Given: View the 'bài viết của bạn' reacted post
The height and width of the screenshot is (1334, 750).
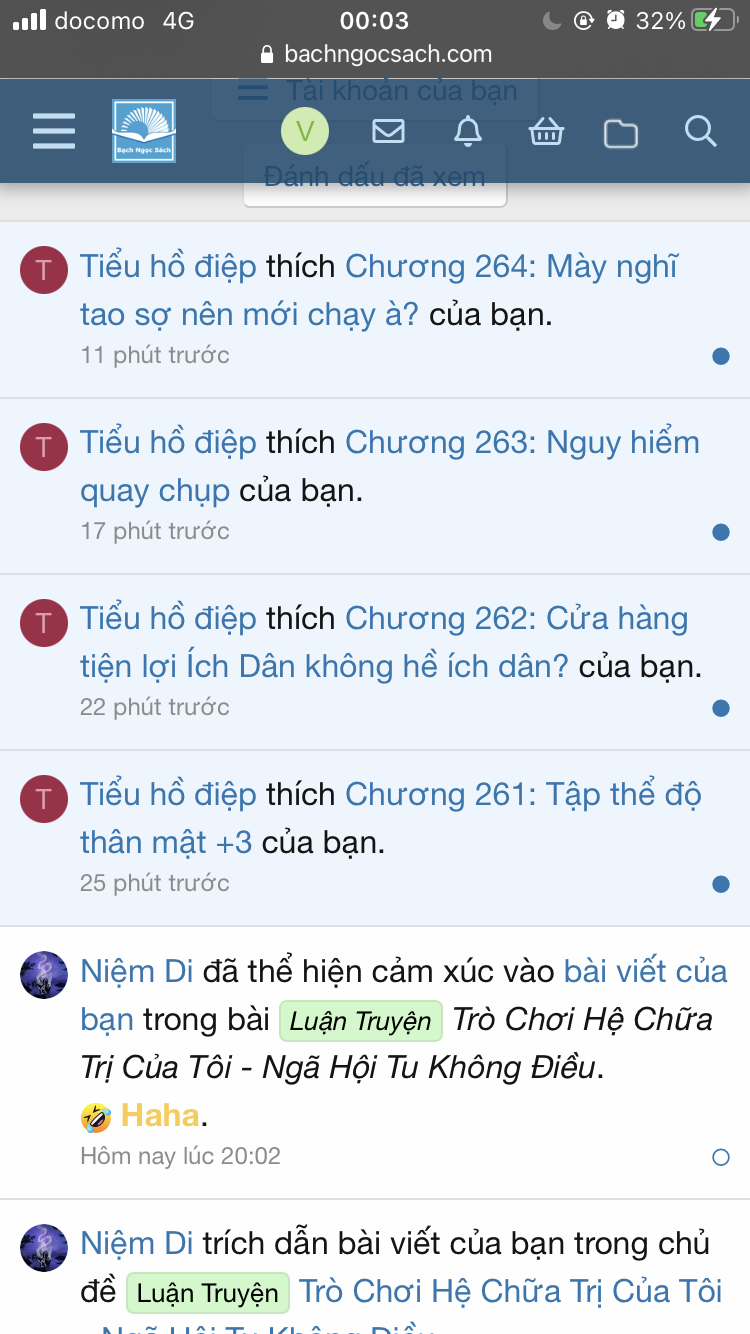Looking at the screenshot, I should pos(645,972).
